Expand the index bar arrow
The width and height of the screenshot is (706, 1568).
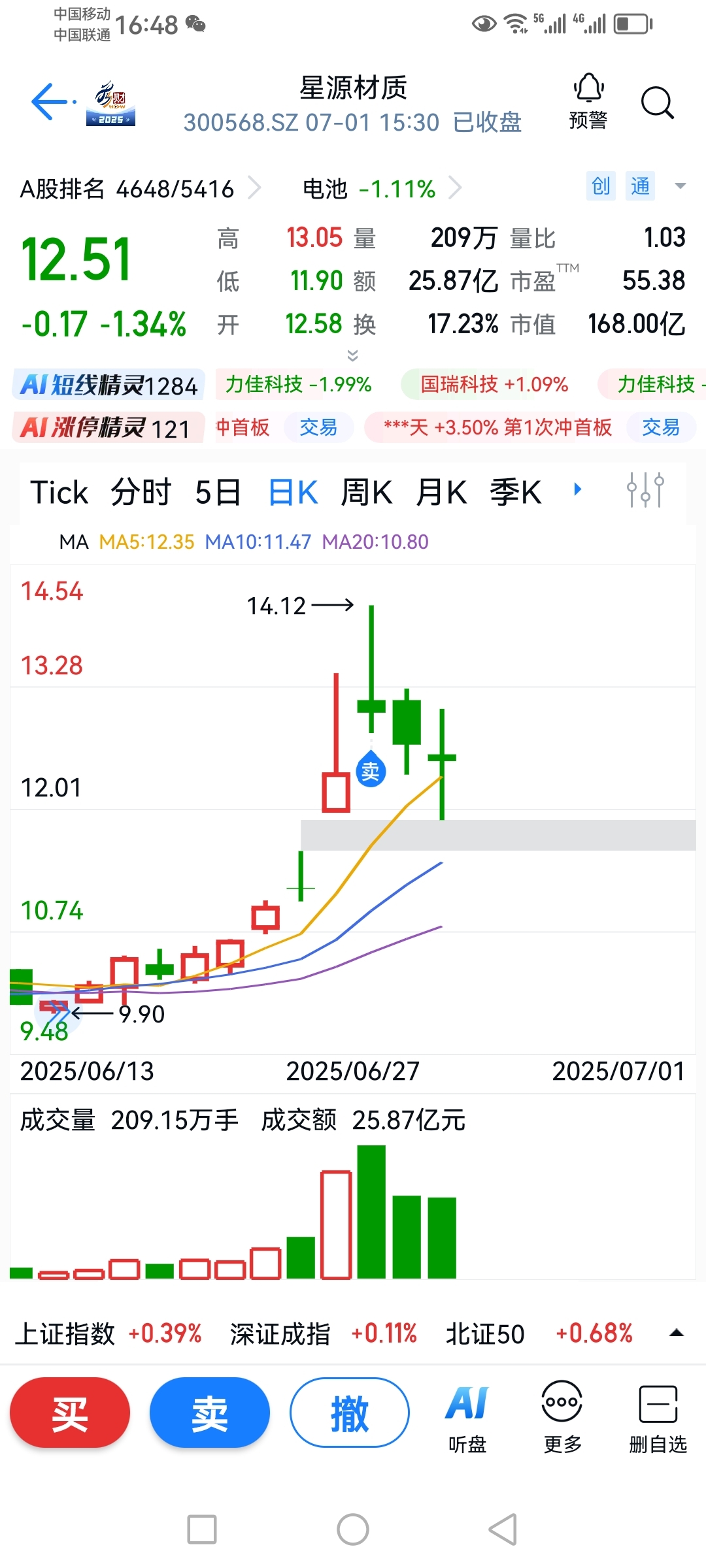click(677, 1333)
